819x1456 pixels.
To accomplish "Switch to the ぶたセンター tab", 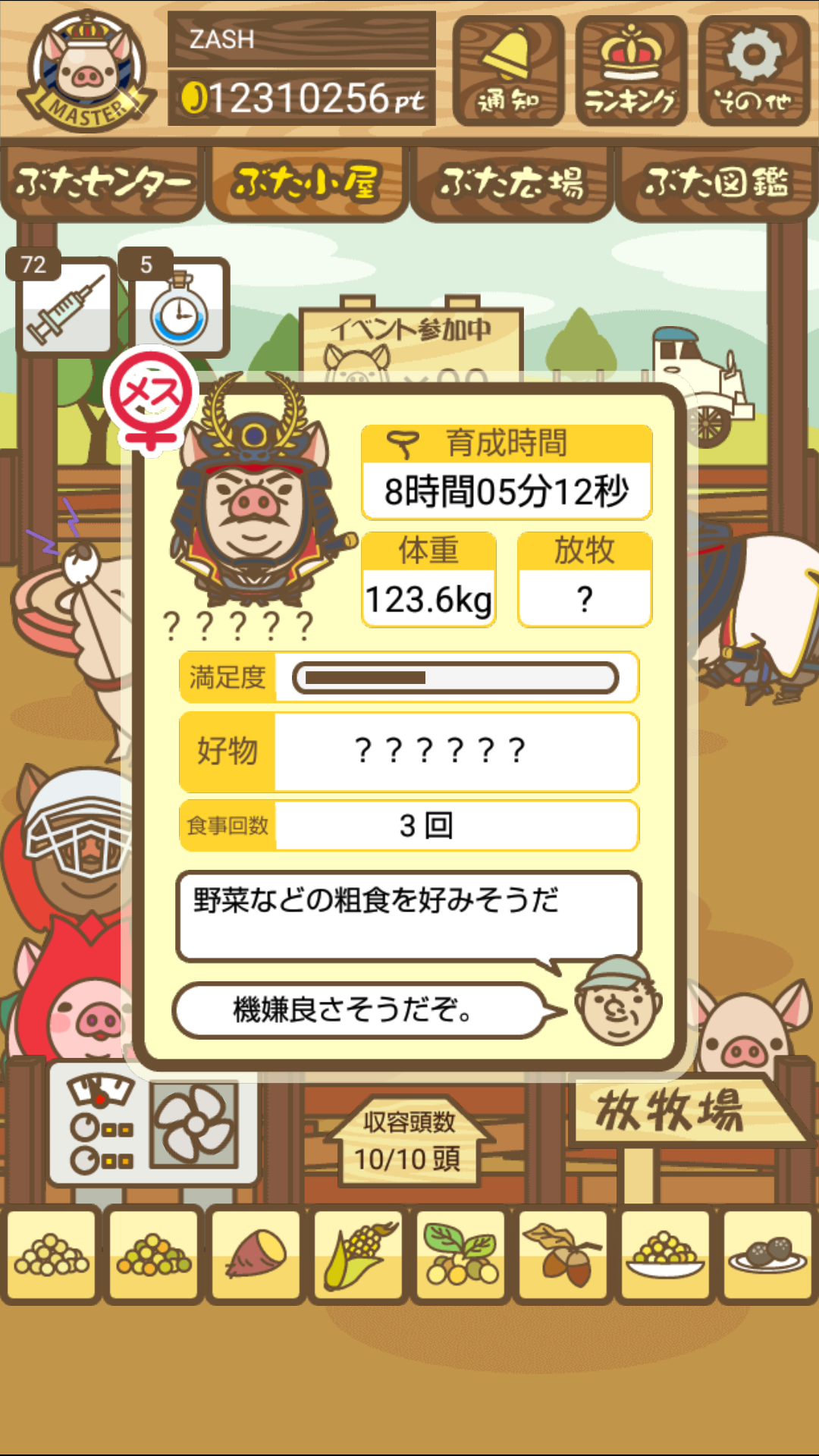I will coord(102,182).
